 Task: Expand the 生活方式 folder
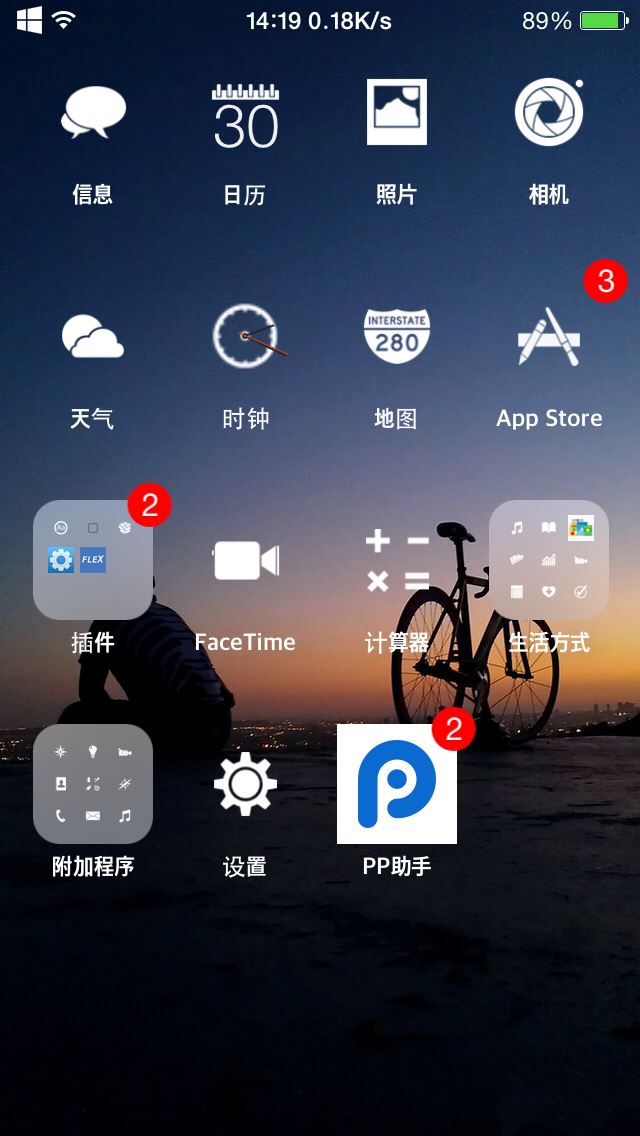tap(549, 560)
